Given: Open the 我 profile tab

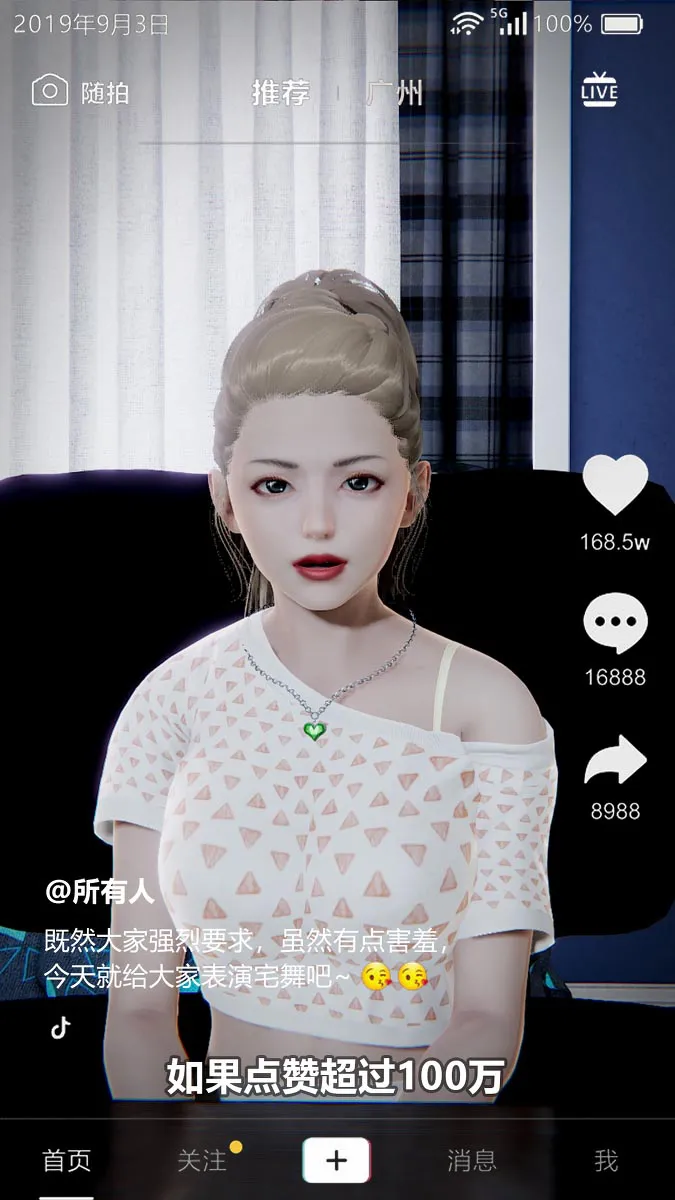Looking at the screenshot, I should (606, 1160).
